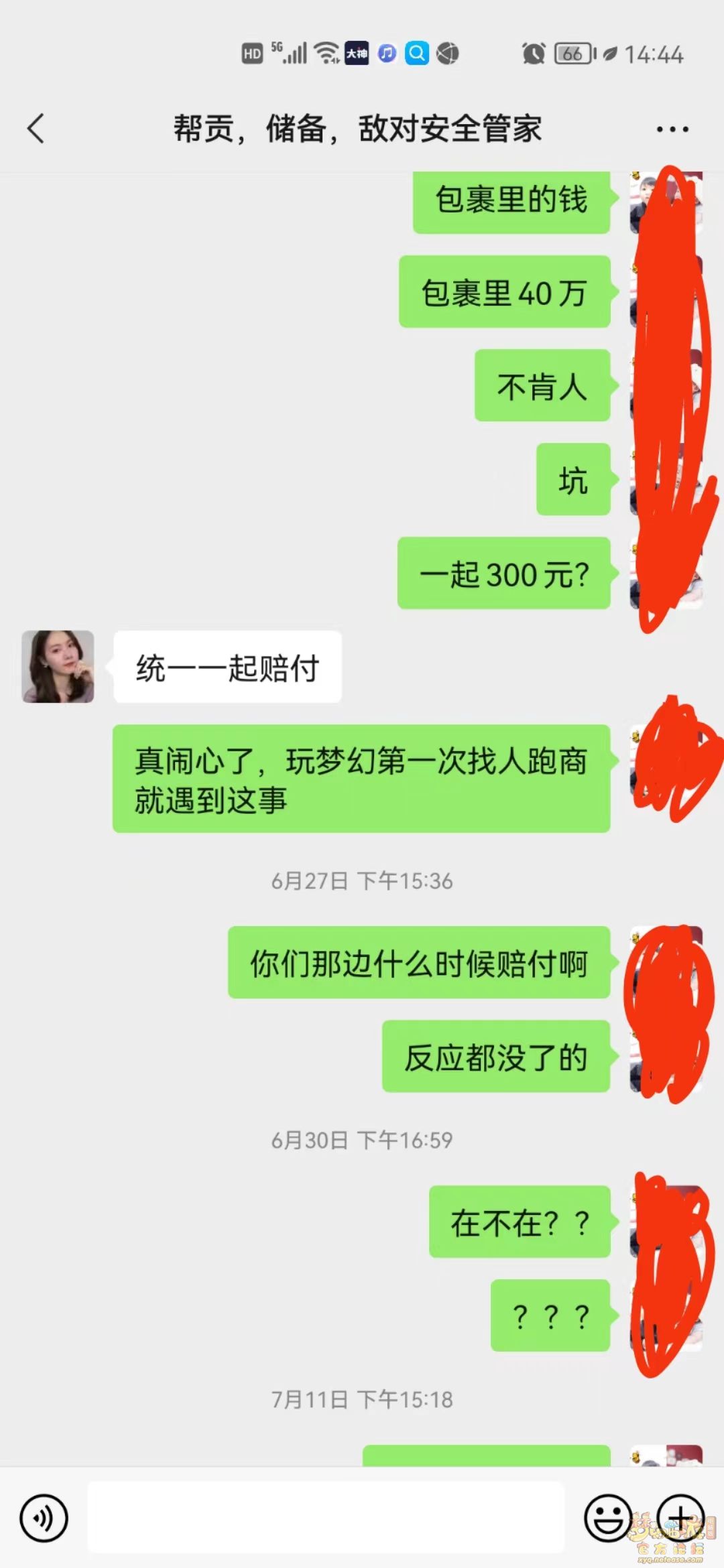Open the emoji picker
Viewport: 724px width, 1568px height.
608,1518
